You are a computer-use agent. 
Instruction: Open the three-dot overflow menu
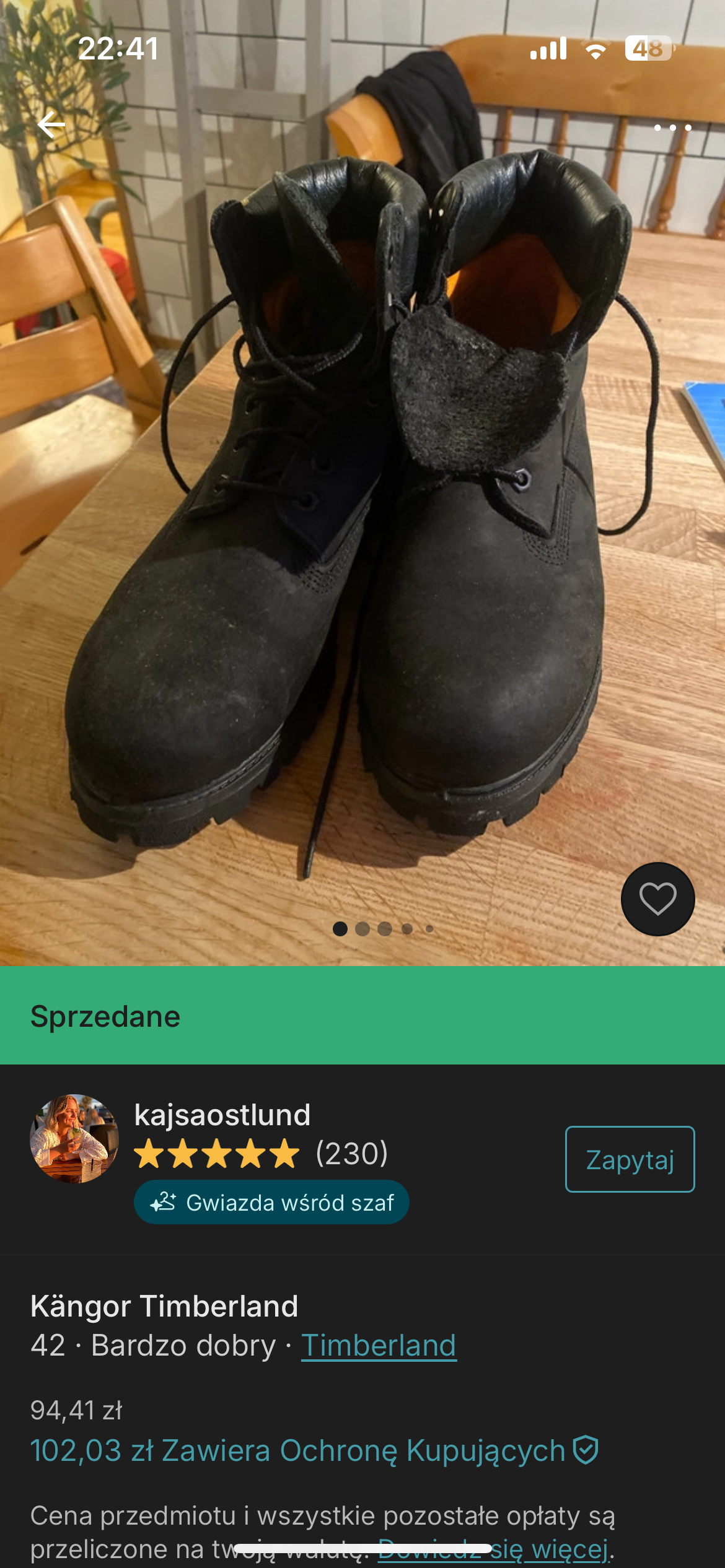(672, 128)
